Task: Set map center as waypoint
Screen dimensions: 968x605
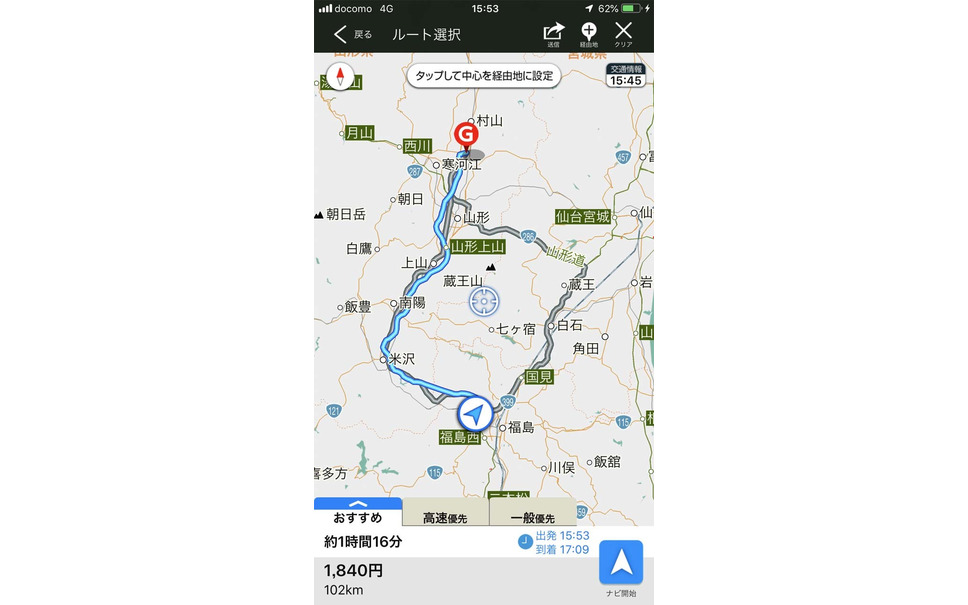Action: 483,75
